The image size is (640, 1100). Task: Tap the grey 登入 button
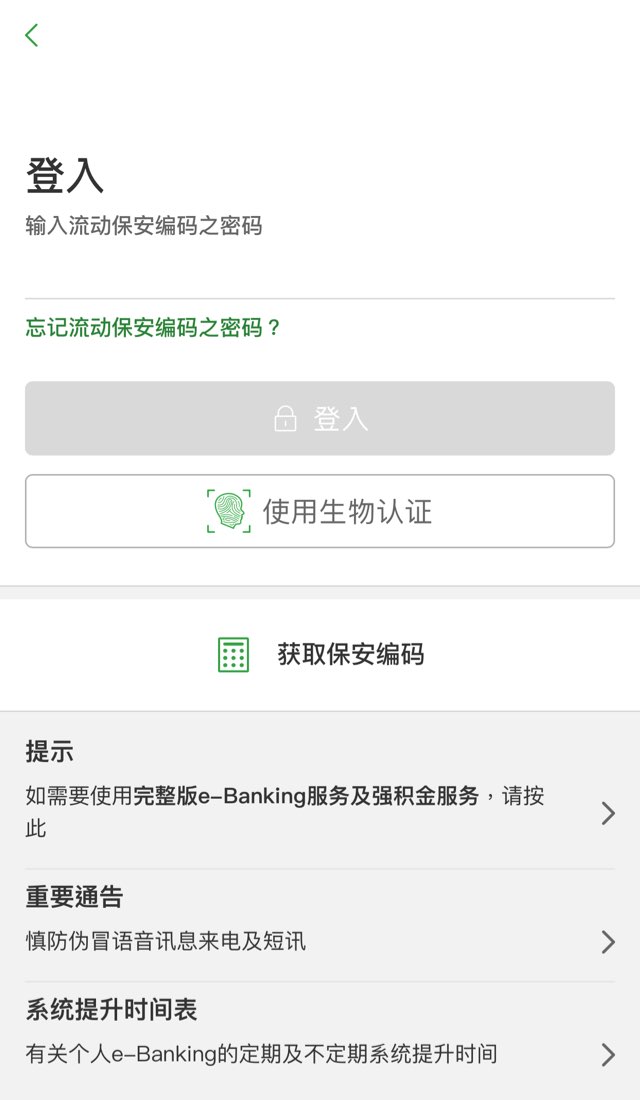320,419
